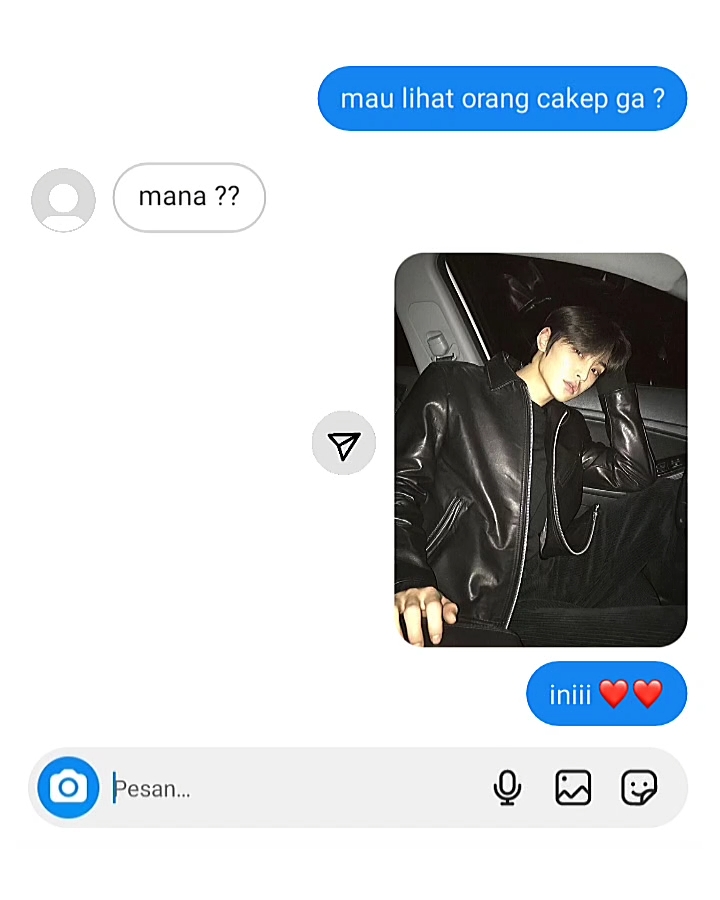Open the sticker picker
This screenshot has height=900, width=720.
pos(639,788)
